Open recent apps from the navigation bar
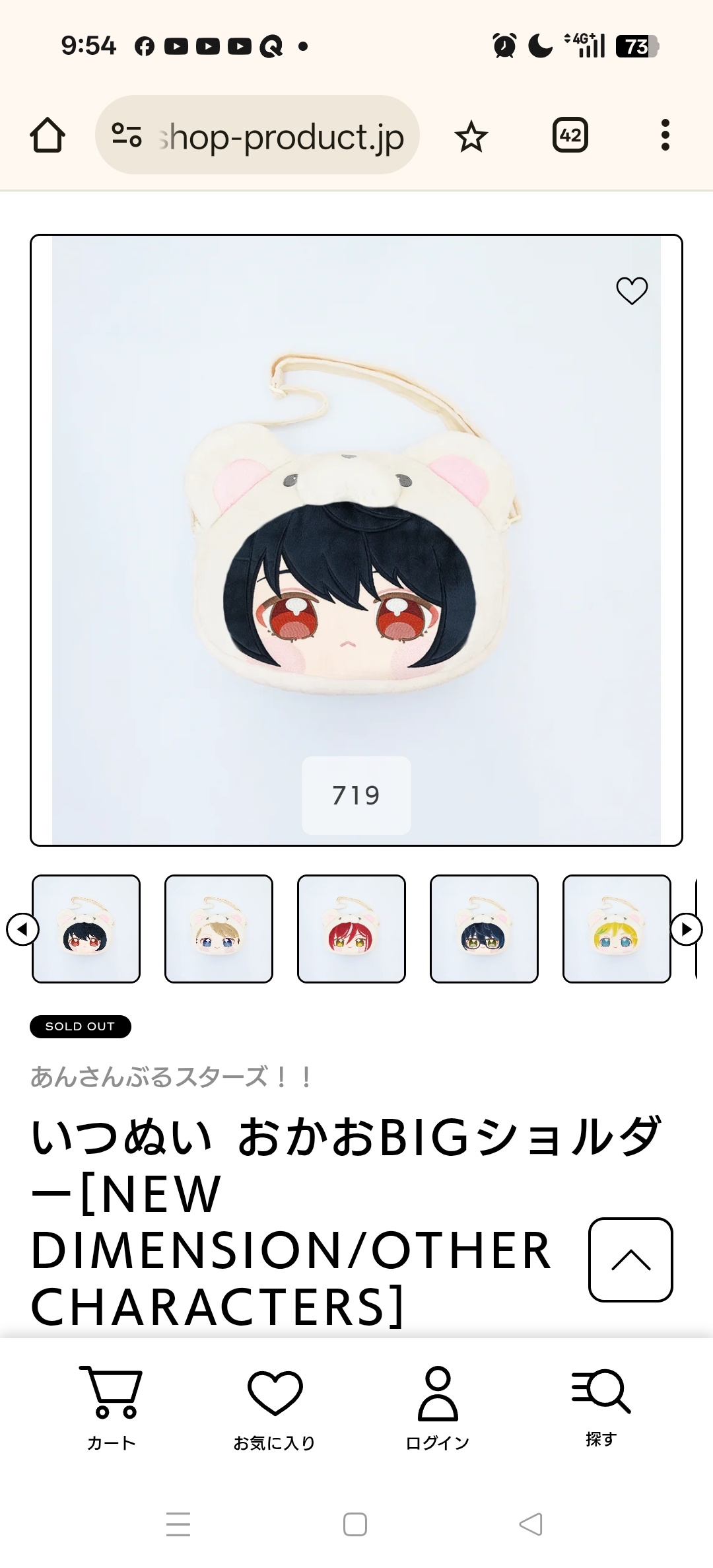 (x=178, y=1524)
